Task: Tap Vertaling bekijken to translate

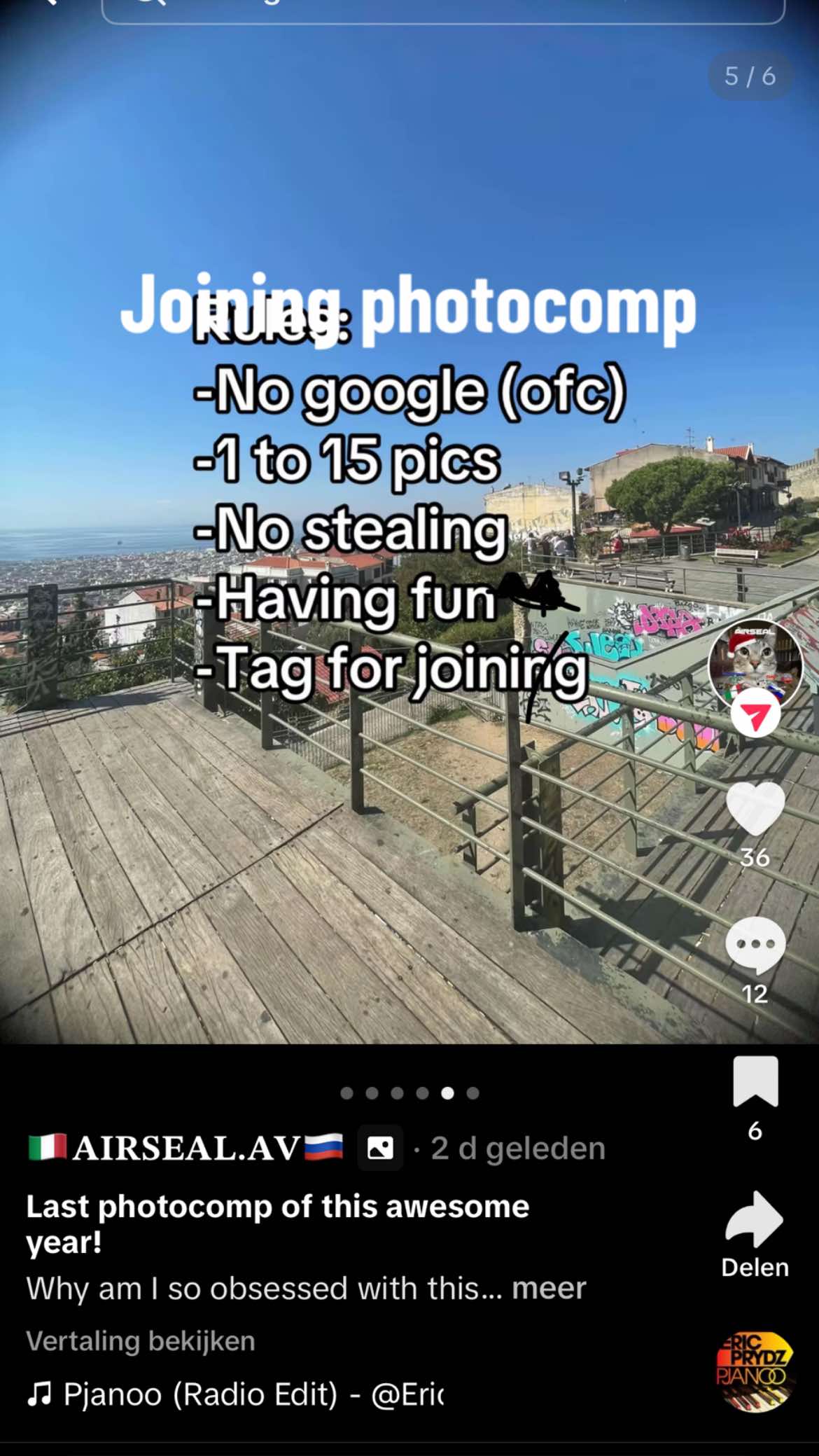Action: coord(141,1341)
